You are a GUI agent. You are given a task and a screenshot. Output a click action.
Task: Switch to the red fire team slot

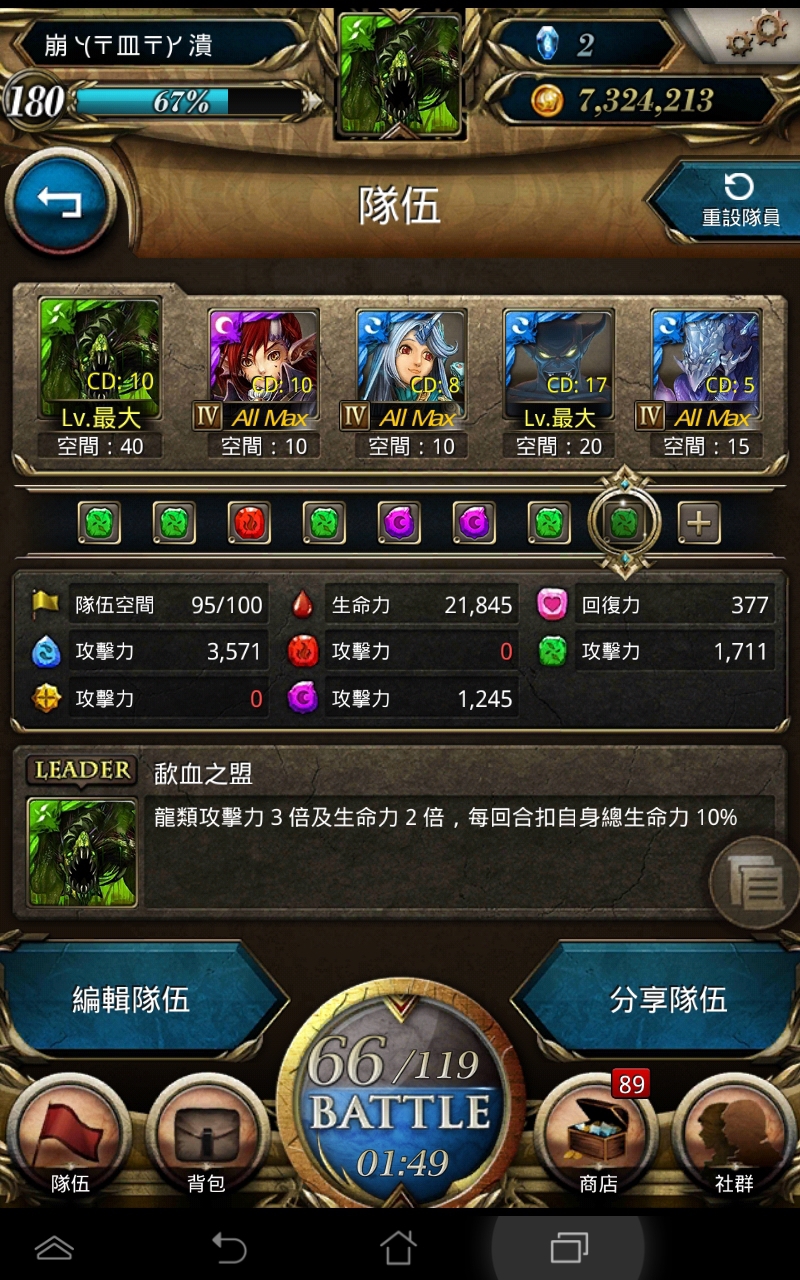click(249, 522)
